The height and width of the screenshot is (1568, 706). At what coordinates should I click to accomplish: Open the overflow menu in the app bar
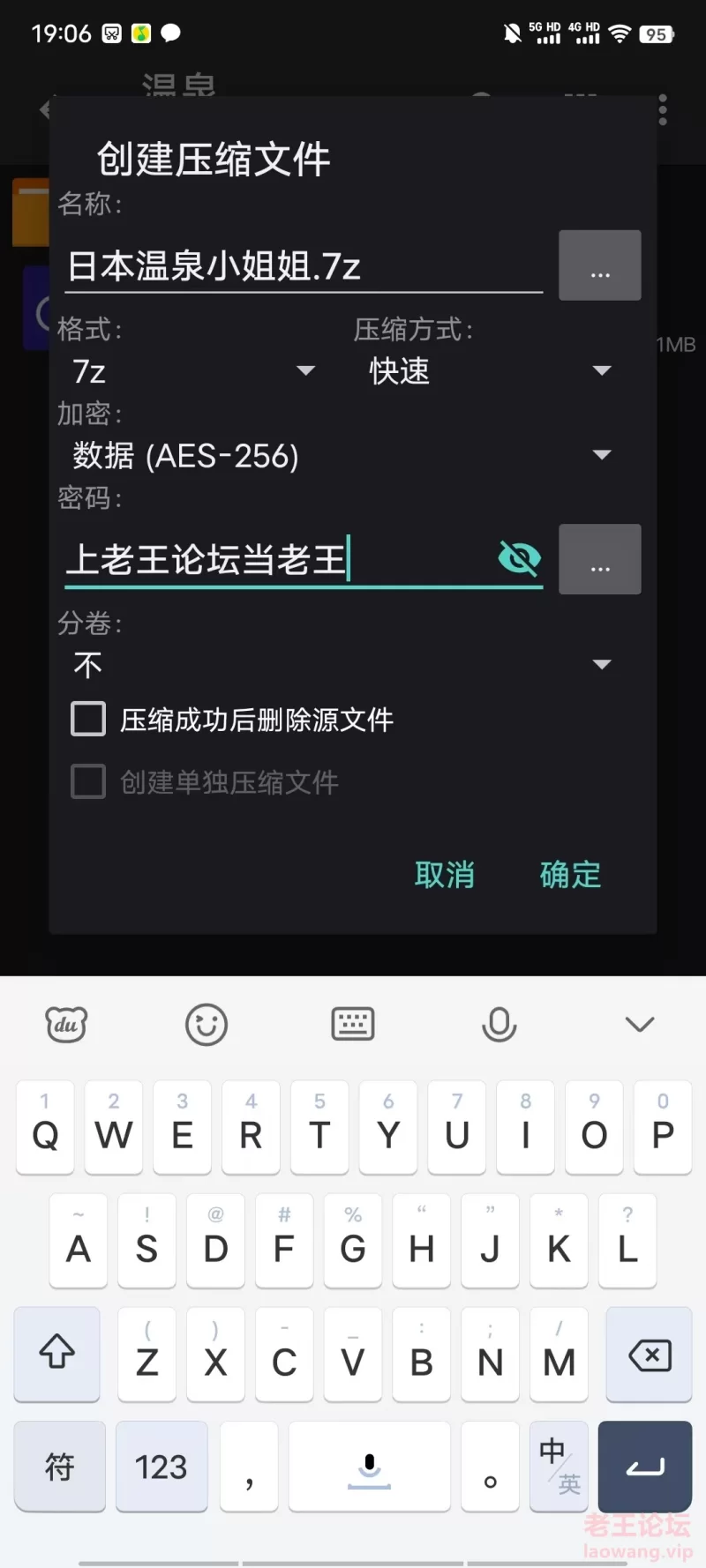(x=663, y=110)
